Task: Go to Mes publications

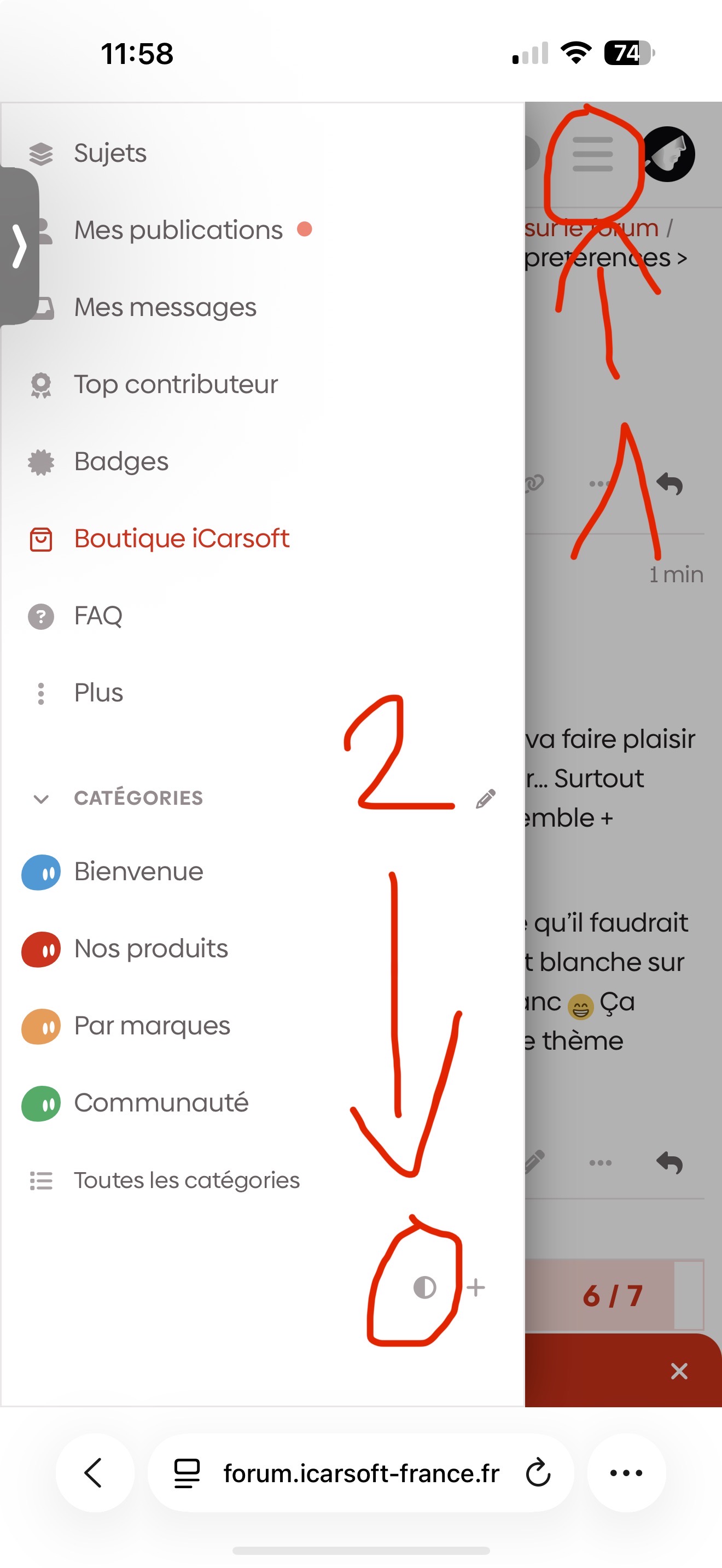Action: point(178,230)
